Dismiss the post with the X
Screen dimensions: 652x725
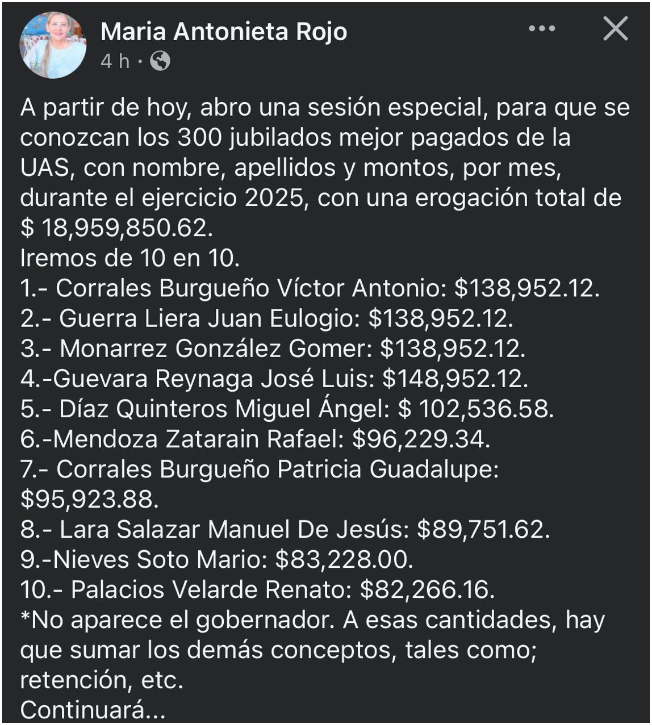pos(615,29)
